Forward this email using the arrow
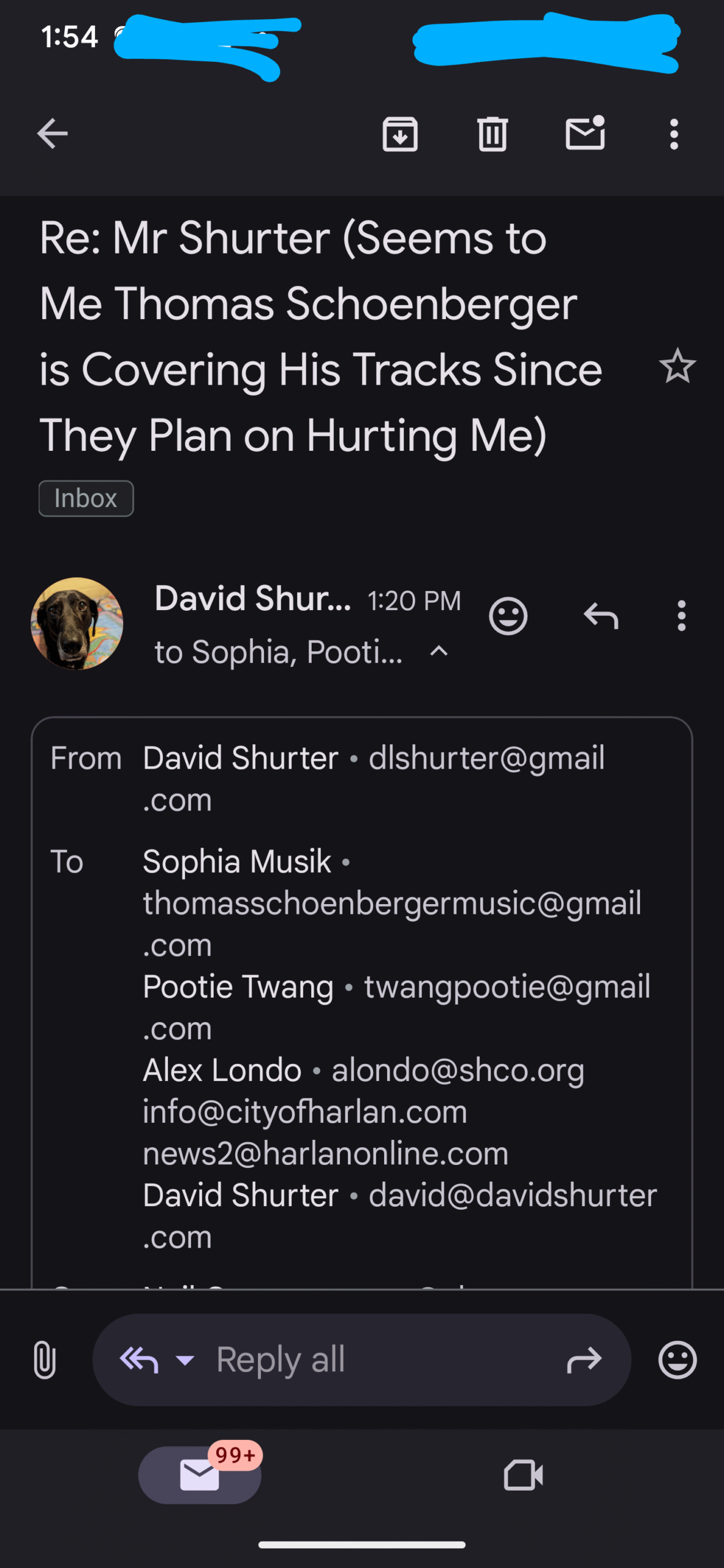The image size is (724, 1568). click(x=584, y=1360)
